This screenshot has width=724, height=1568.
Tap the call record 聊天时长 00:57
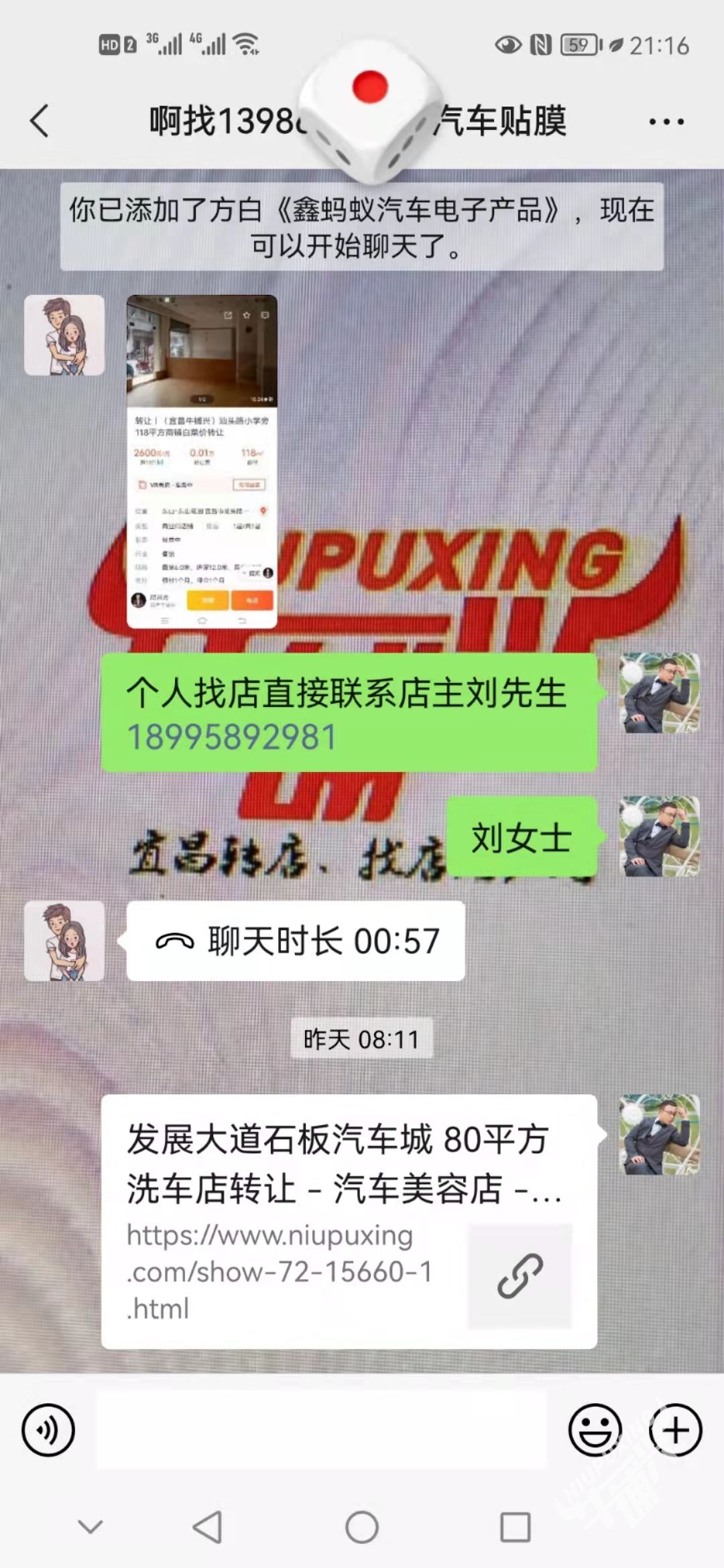tap(296, 941)
